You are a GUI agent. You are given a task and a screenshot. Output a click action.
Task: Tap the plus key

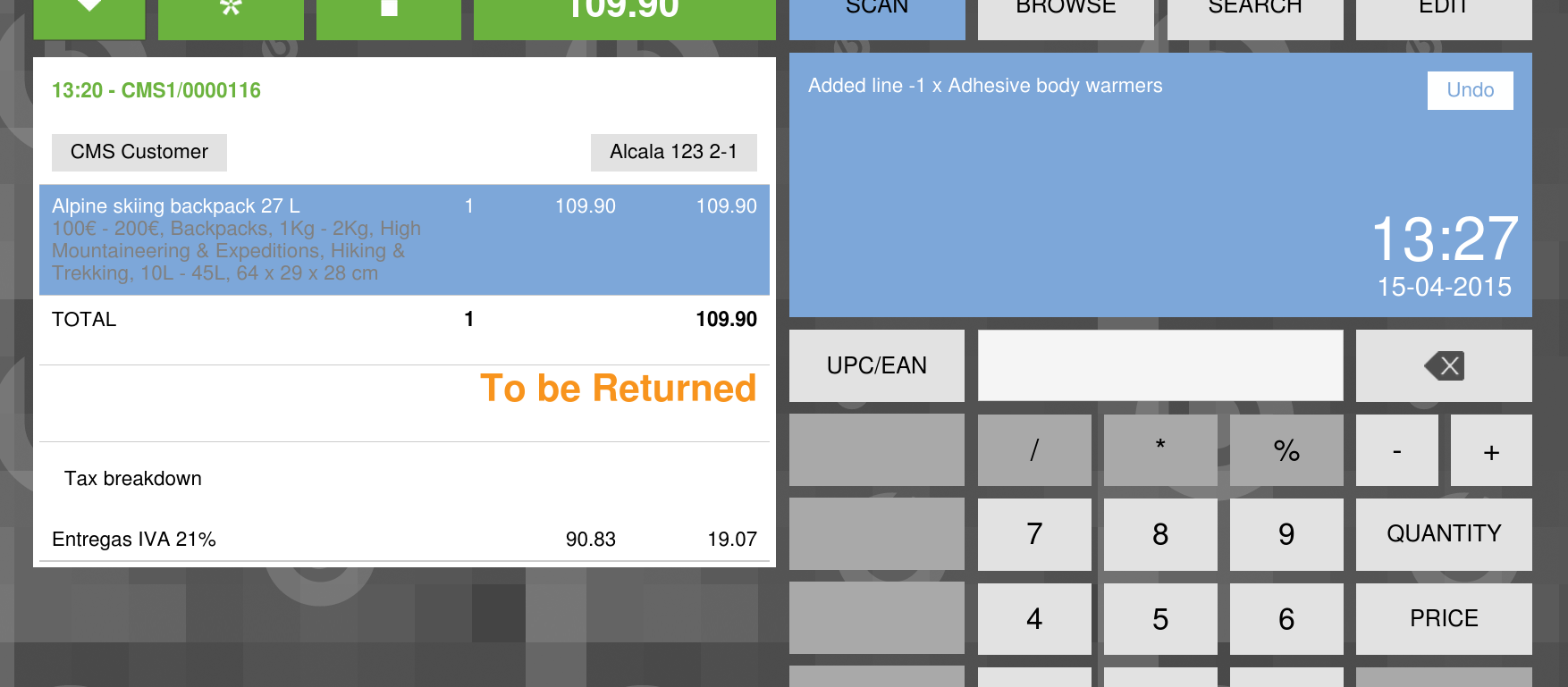pyautogui.click(x=1490, y=451)
